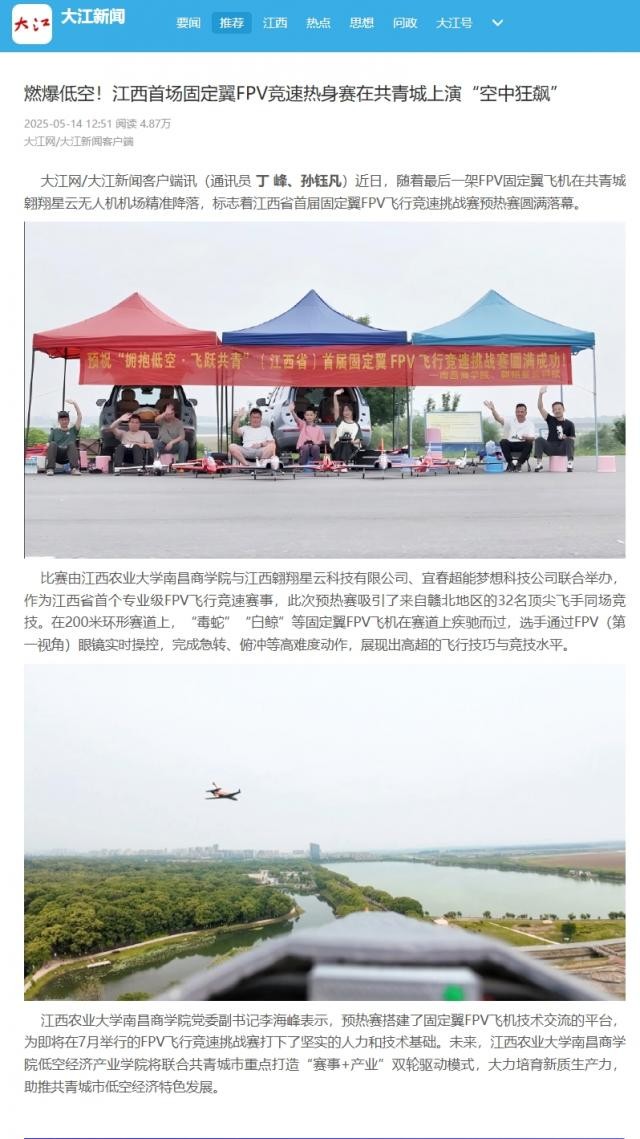The width and height of the screenshot is (640, 1139).
Task: Open the 要闻 tab
Action: click(x=188, y=23)
